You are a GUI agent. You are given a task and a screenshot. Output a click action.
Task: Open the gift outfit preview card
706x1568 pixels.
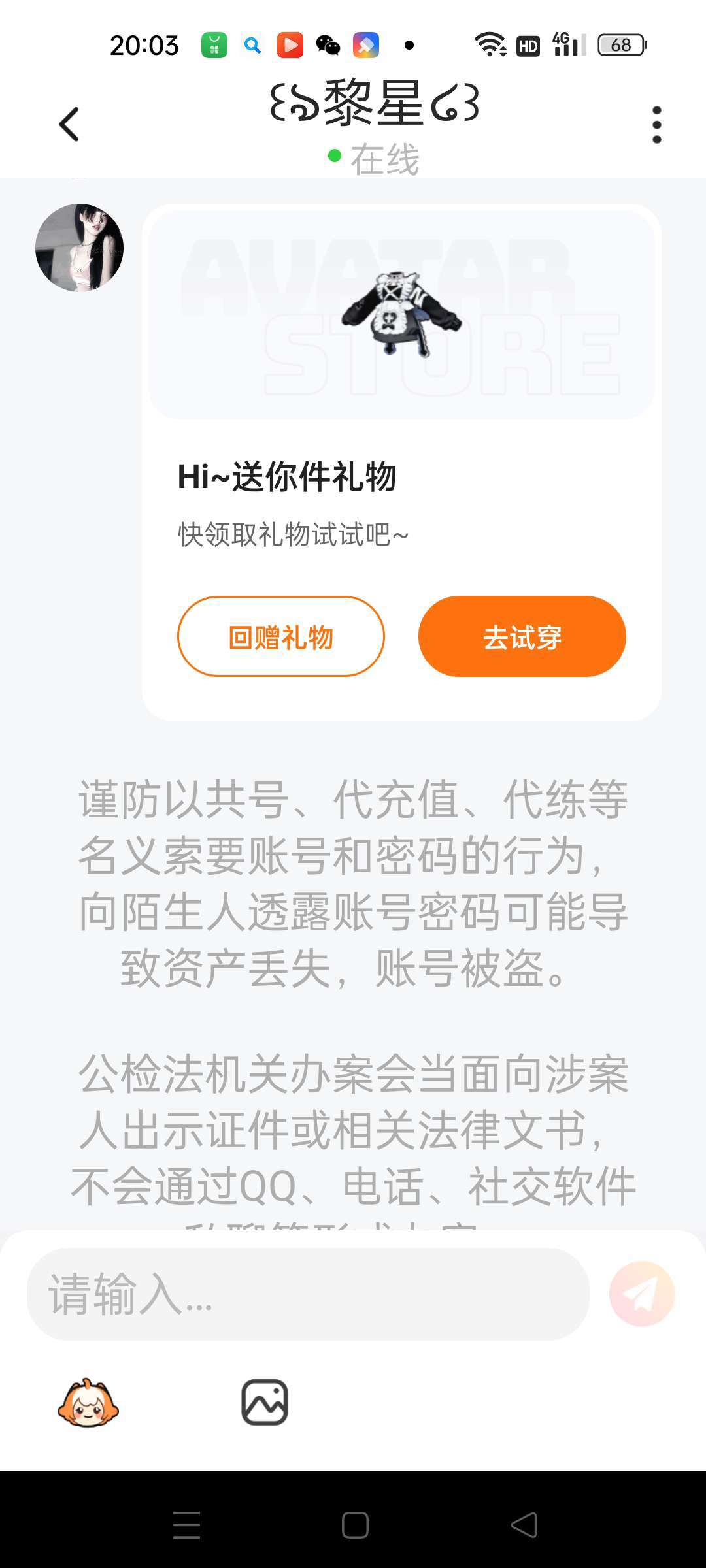point(401,314)
